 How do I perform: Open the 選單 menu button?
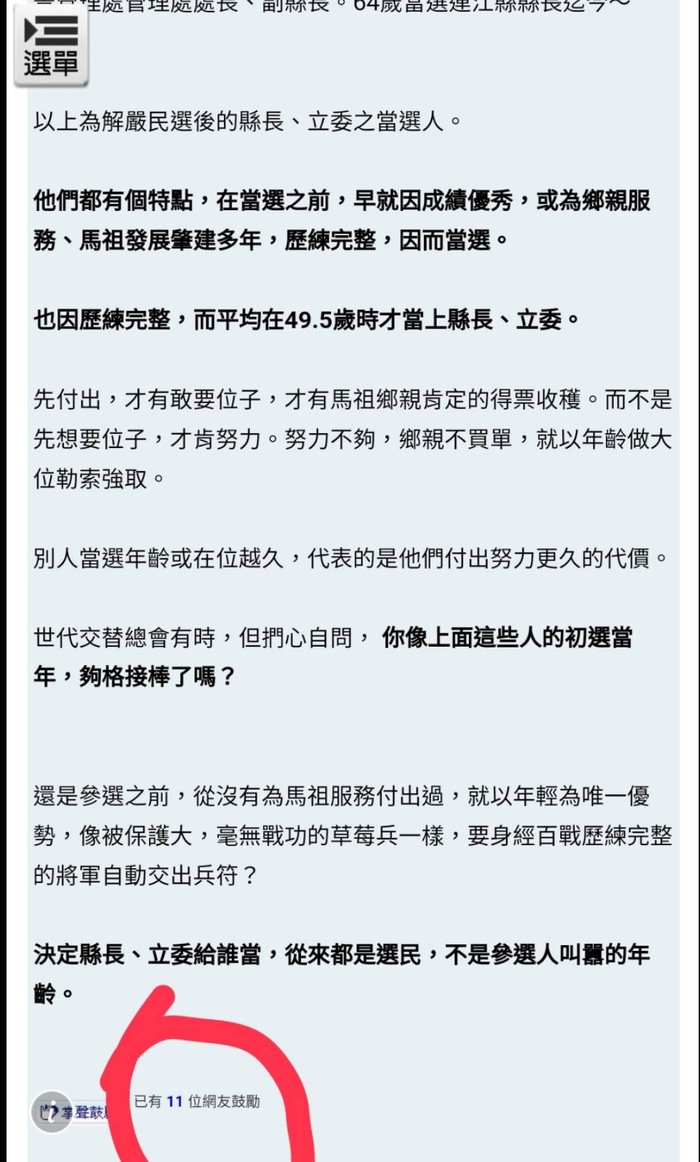click(50, 44)
